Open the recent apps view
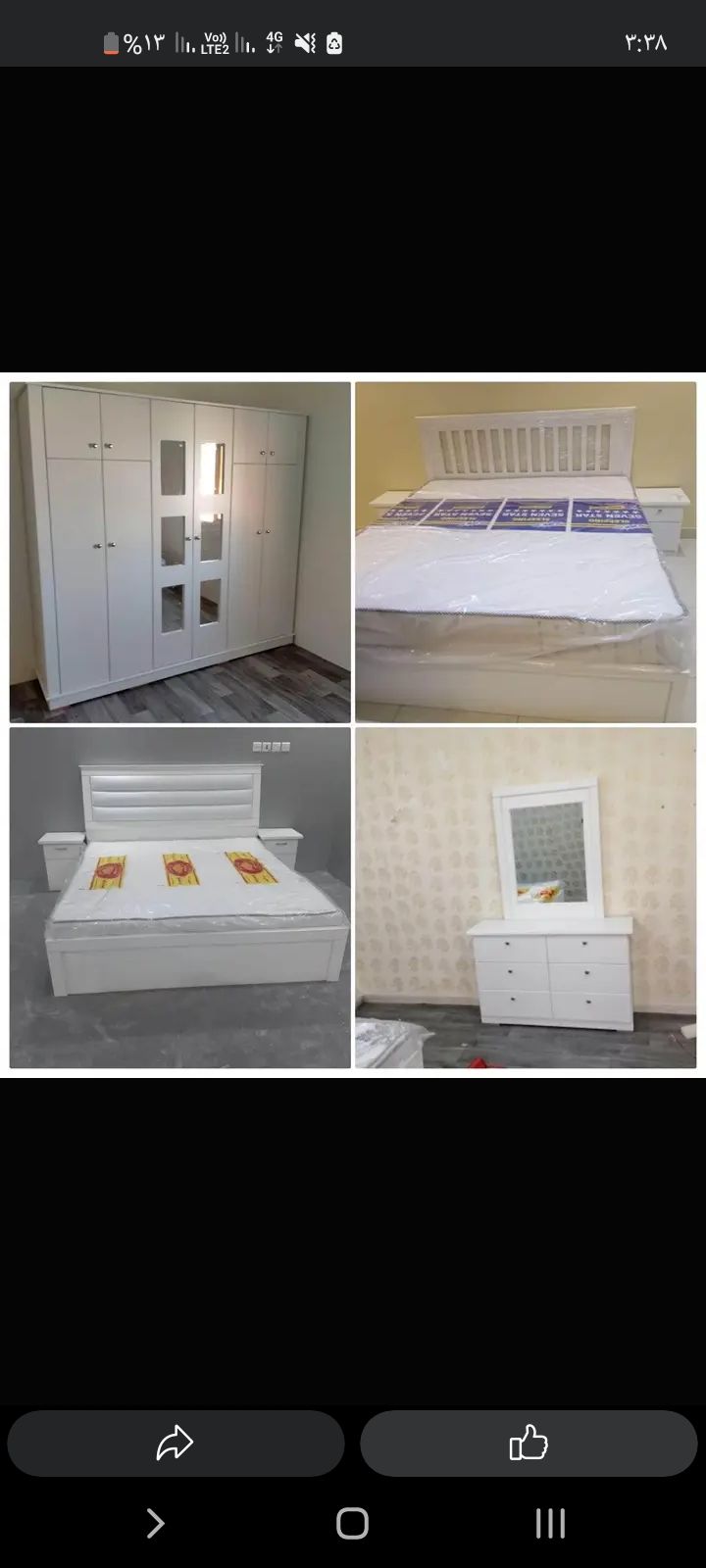This screenshot has height=1568, width=706. [x=550, y=1523]
